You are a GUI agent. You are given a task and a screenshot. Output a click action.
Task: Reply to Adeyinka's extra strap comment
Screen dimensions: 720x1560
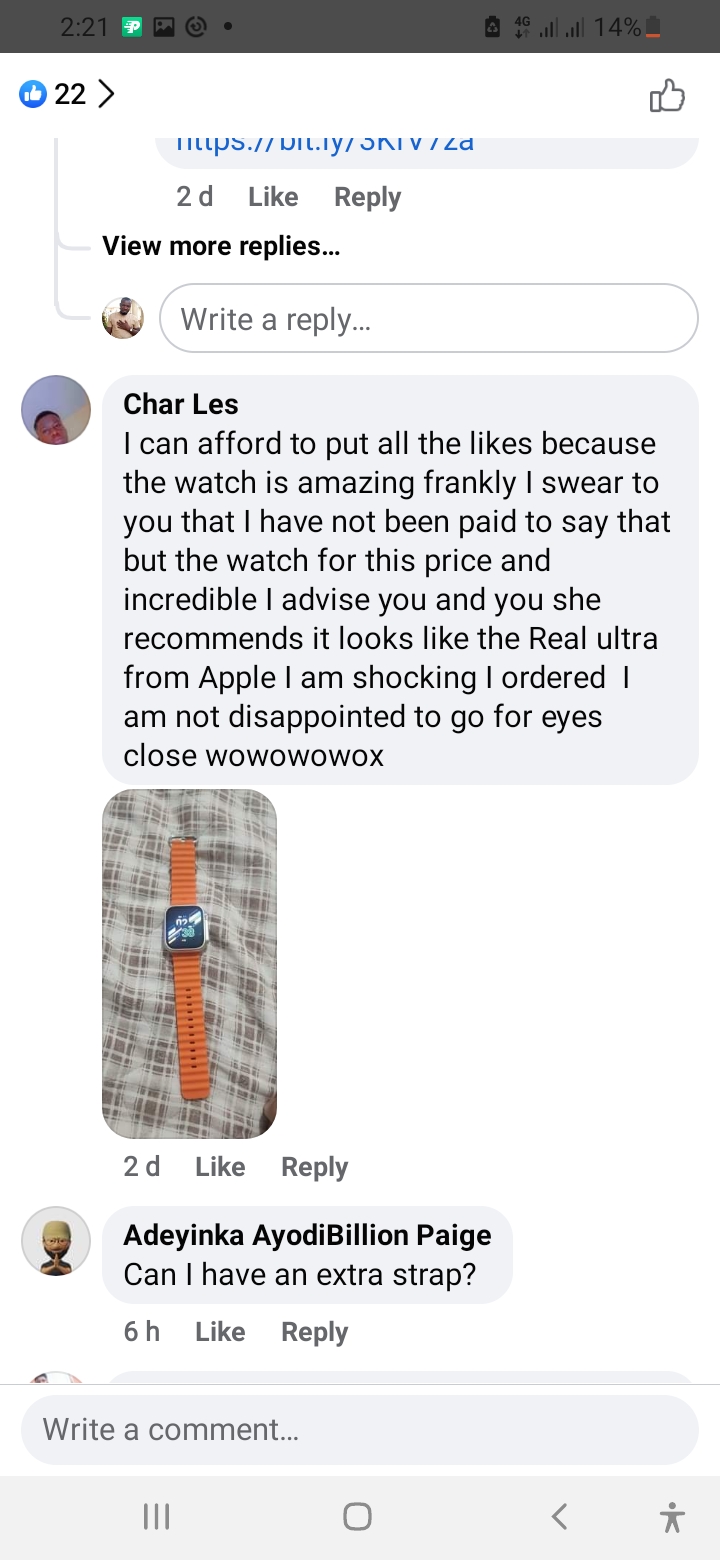(x=314, y=1332)
